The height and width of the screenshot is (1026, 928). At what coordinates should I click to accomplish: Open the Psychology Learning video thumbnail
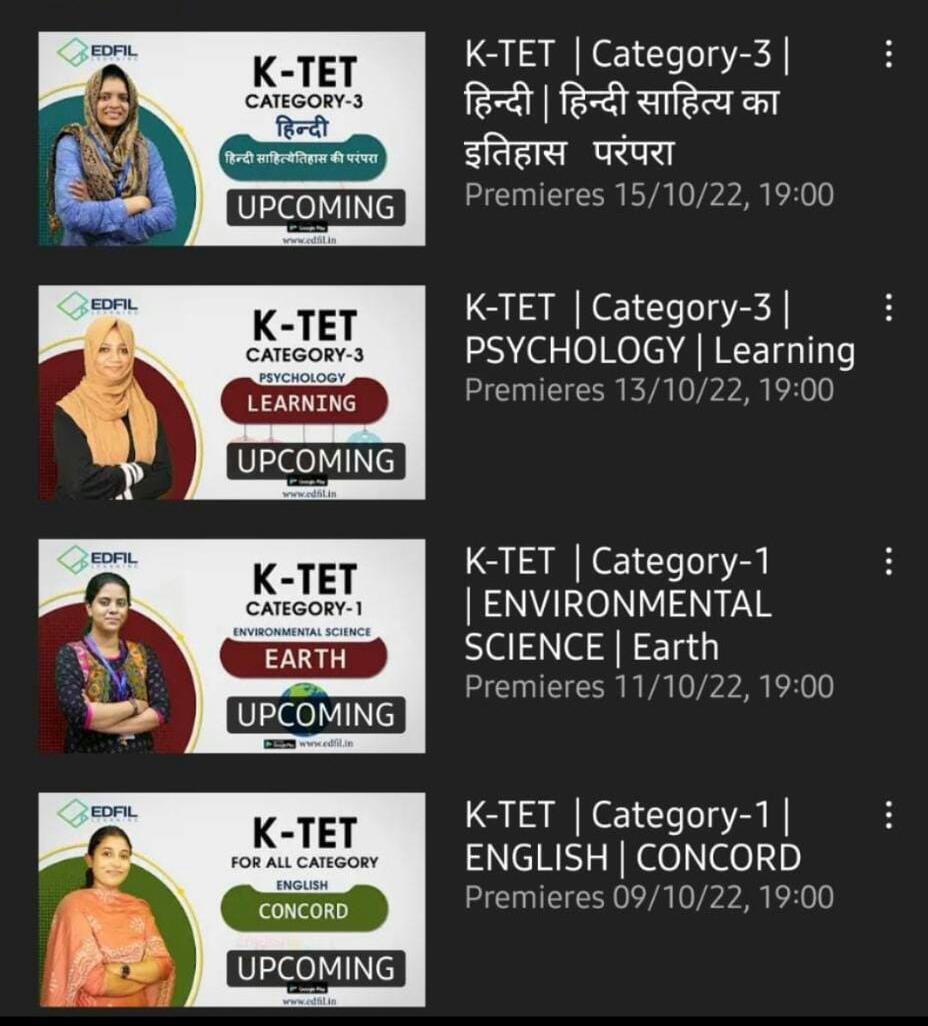click(x=232, y=392)
